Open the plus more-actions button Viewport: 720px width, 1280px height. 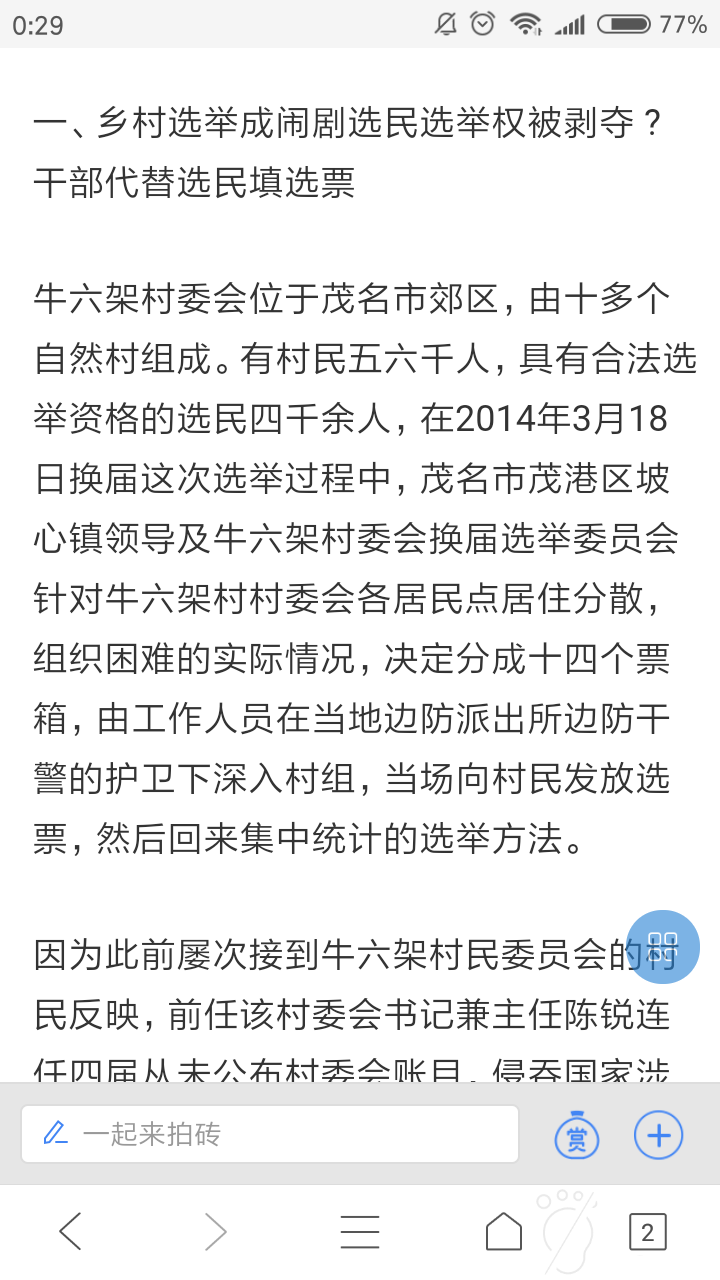click(x=658, y=1135)
